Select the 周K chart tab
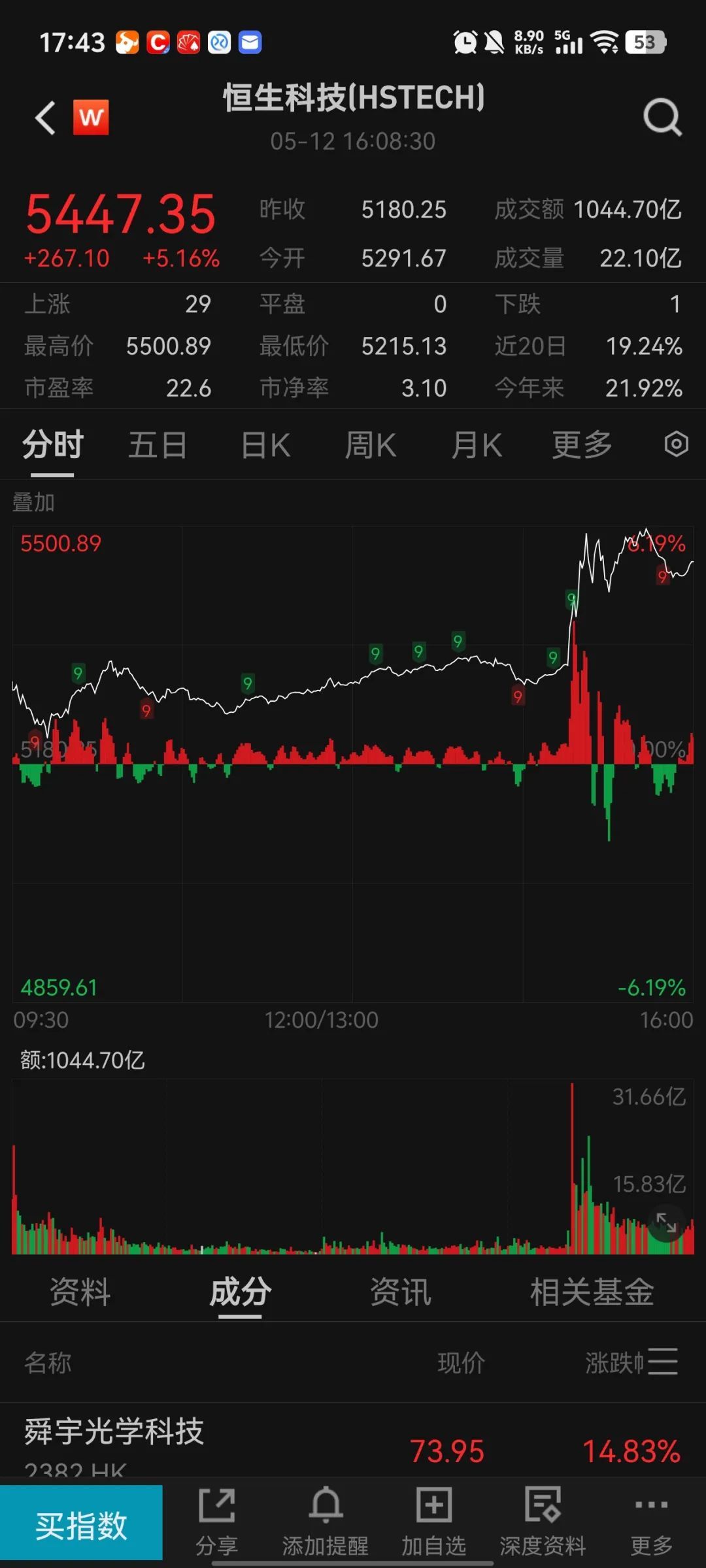This screenshot has width=706, height=1568. pyautogui.click(x=370, y=446)
